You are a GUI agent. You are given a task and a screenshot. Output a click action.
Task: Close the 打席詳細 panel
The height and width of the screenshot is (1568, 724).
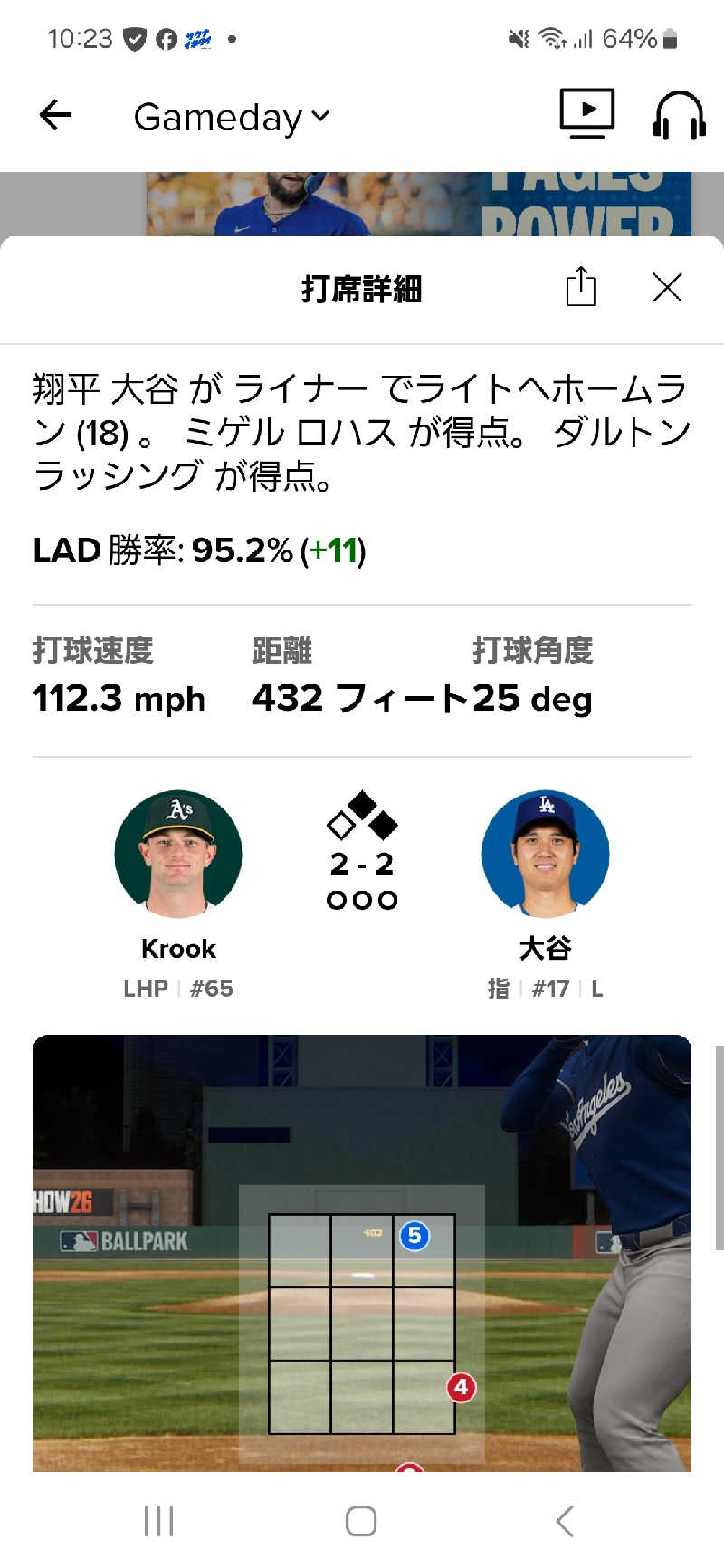click(667, 288)
